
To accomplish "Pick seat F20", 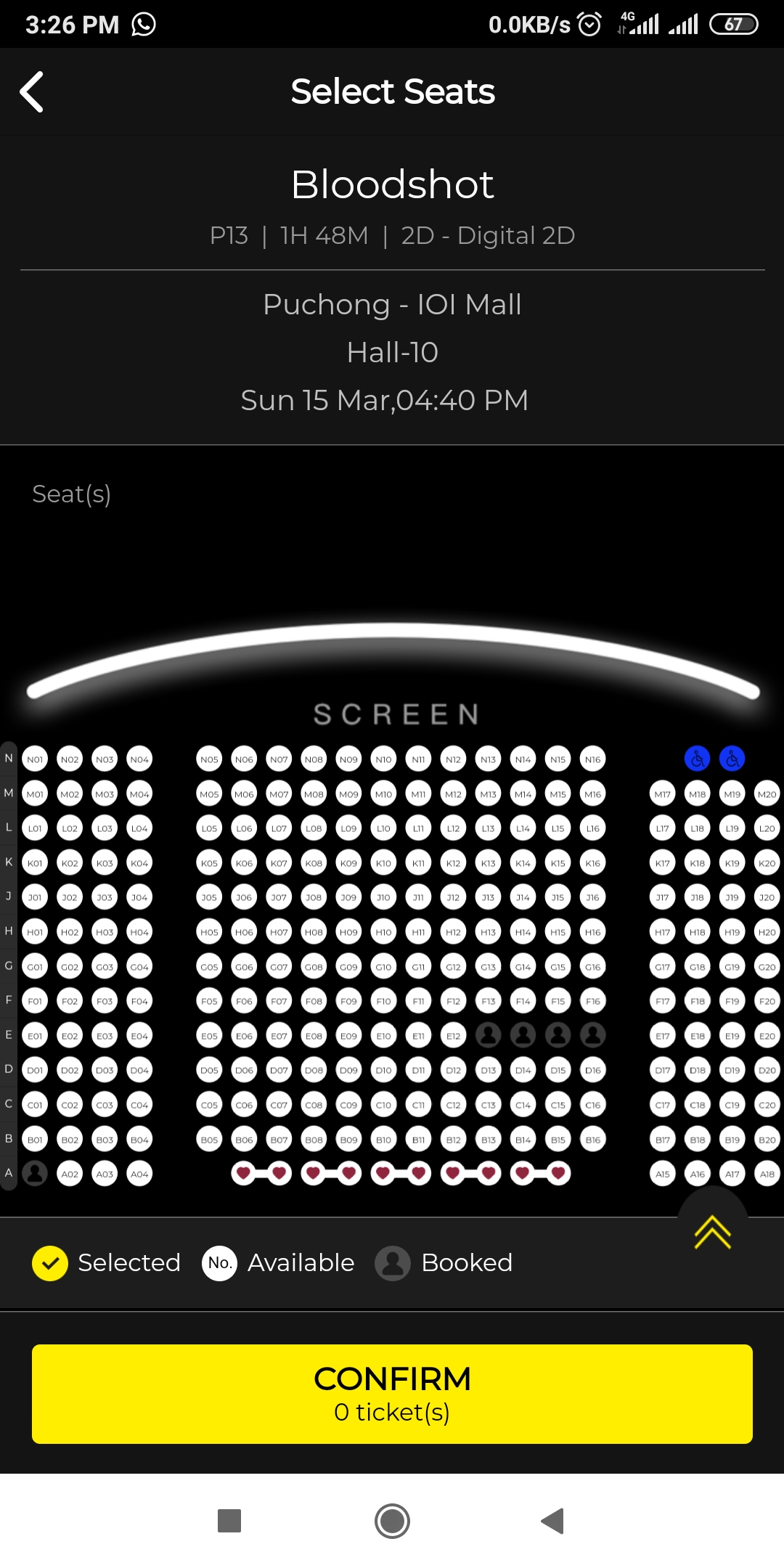I will pyautogui.click(x=767, y=1001).
